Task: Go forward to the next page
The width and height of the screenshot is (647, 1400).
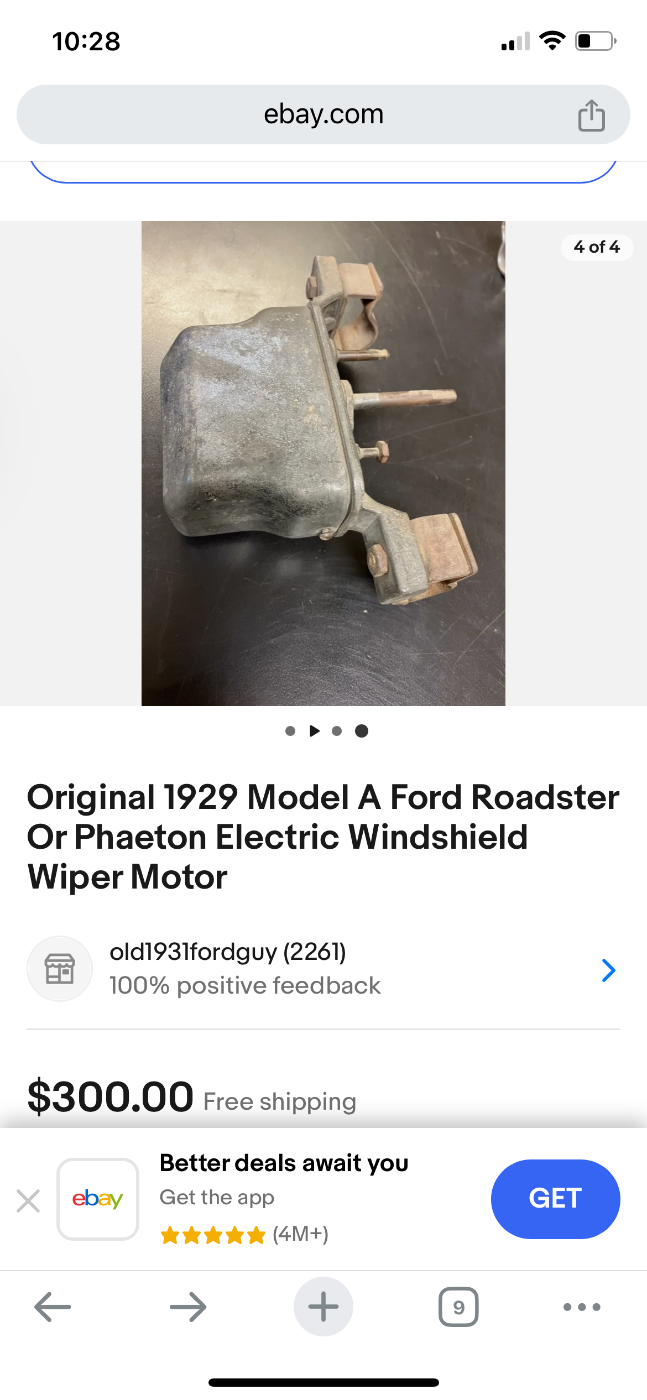Action: (188, 1306)
